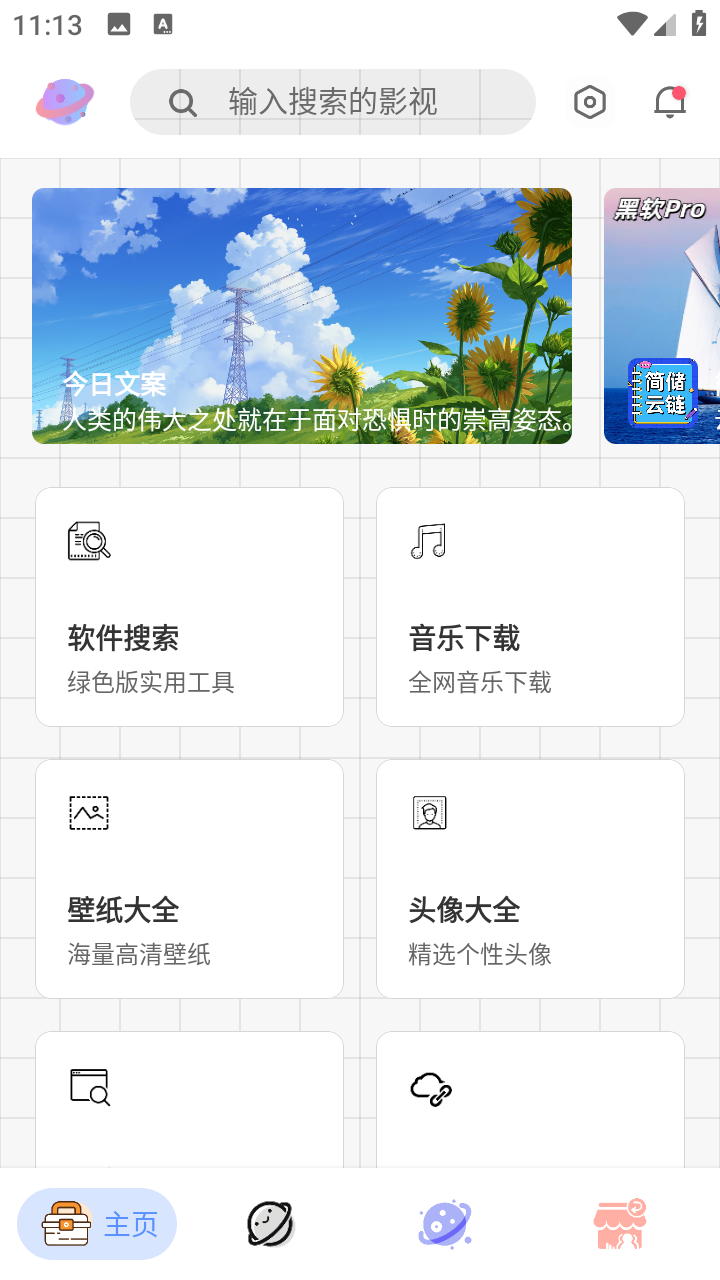Select the portrait icon on the 头像大全 card
The width and height of the screenshot is (720, 1280).
[428, 812]
